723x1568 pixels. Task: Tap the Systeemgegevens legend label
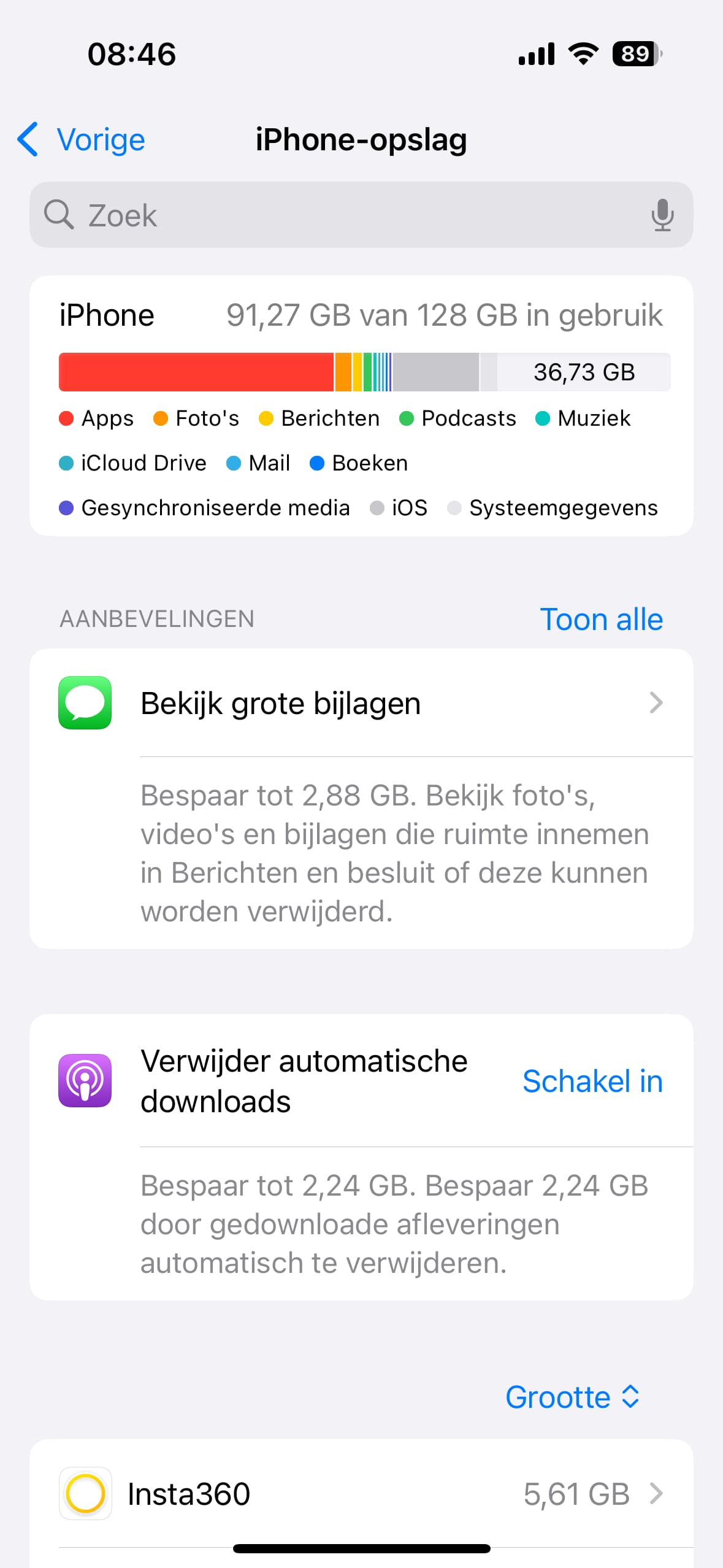[x=563, y=507]
